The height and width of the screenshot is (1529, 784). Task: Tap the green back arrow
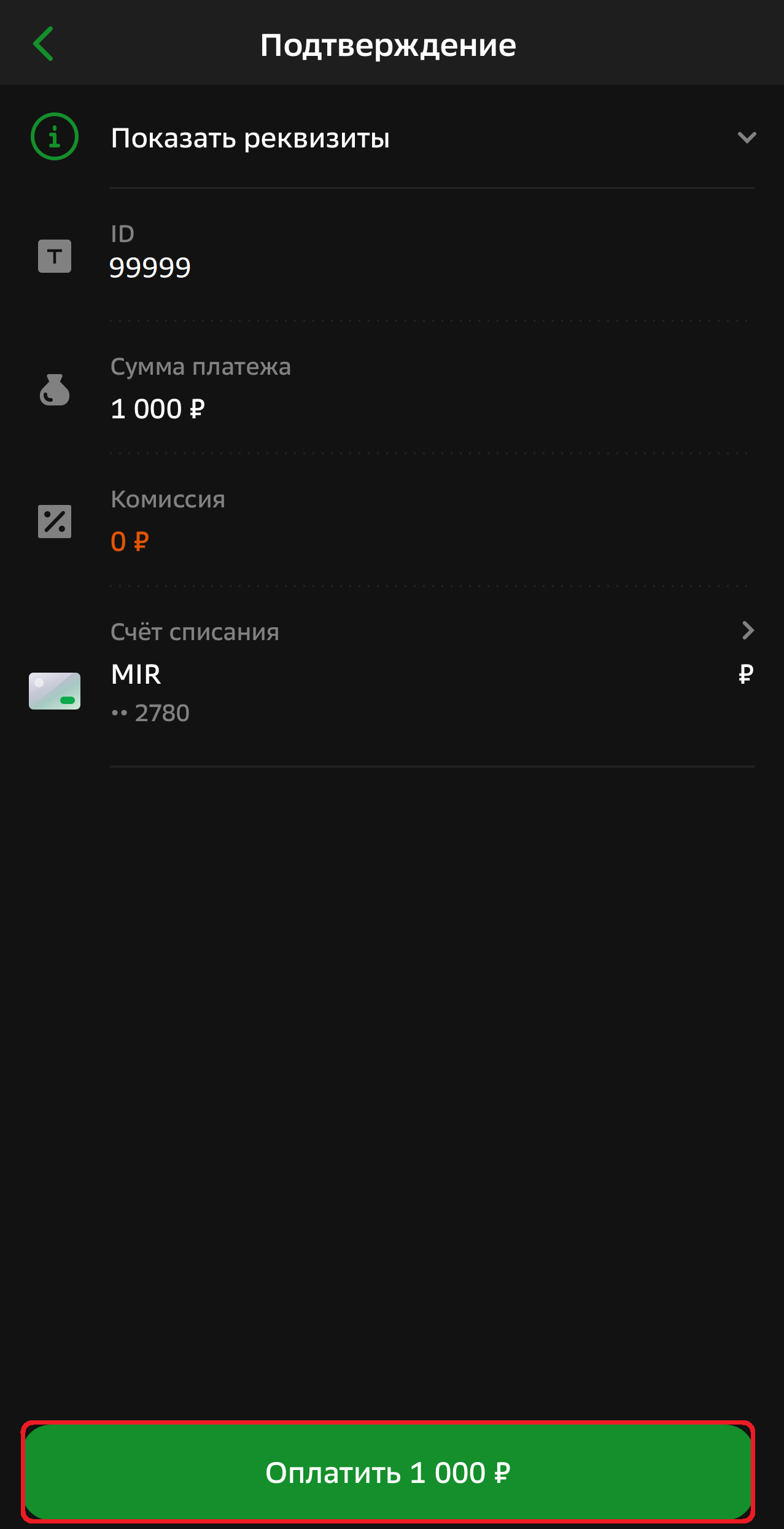pyautogui.click(x=44, y=44)
